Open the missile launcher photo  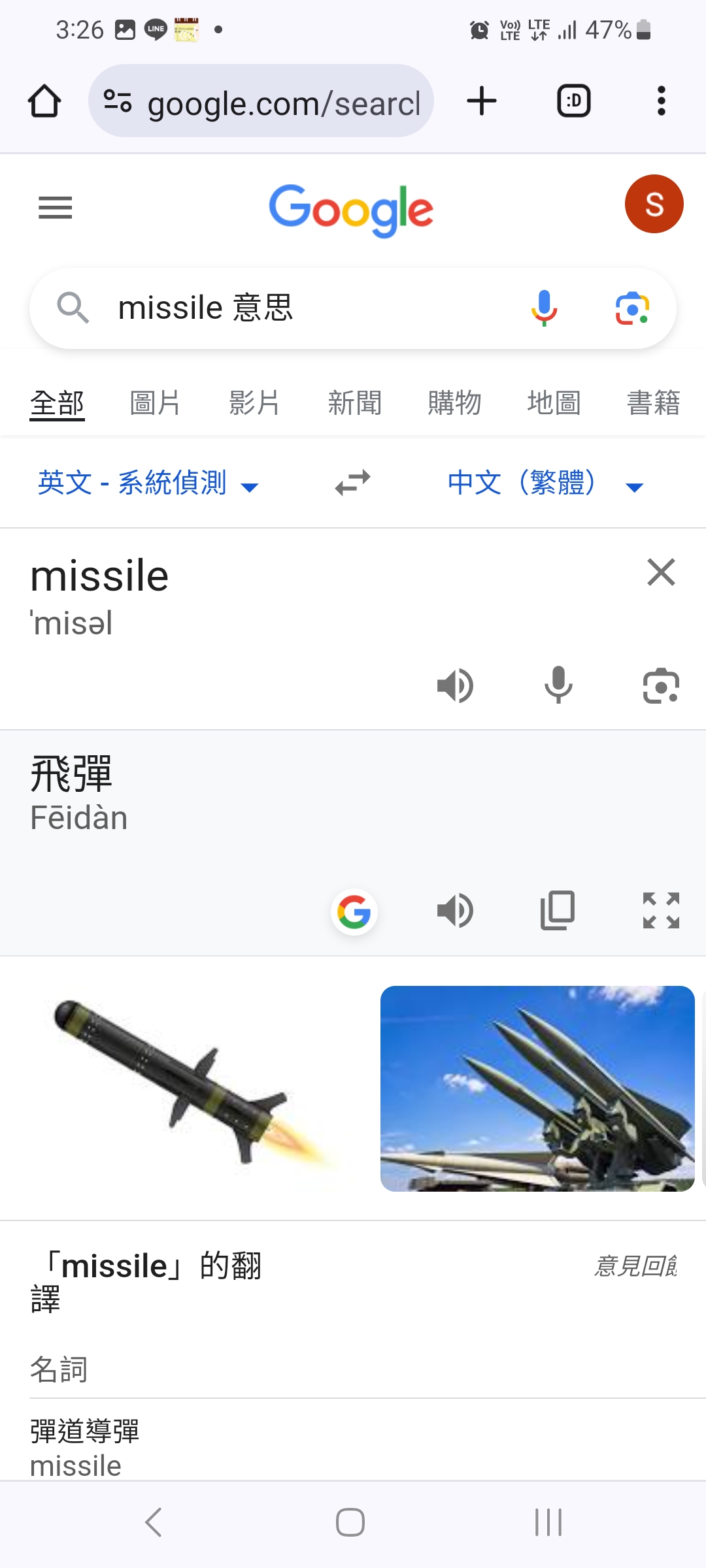537,1088
